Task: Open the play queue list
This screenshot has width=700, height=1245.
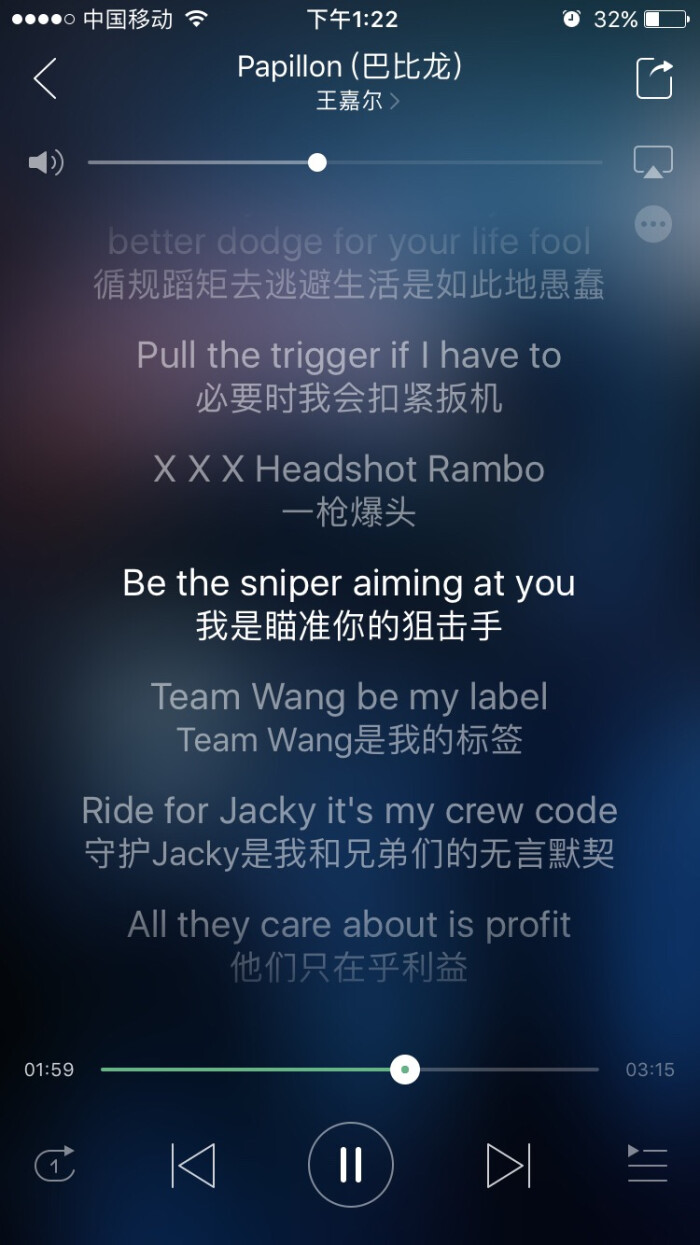Action: 647,1165
